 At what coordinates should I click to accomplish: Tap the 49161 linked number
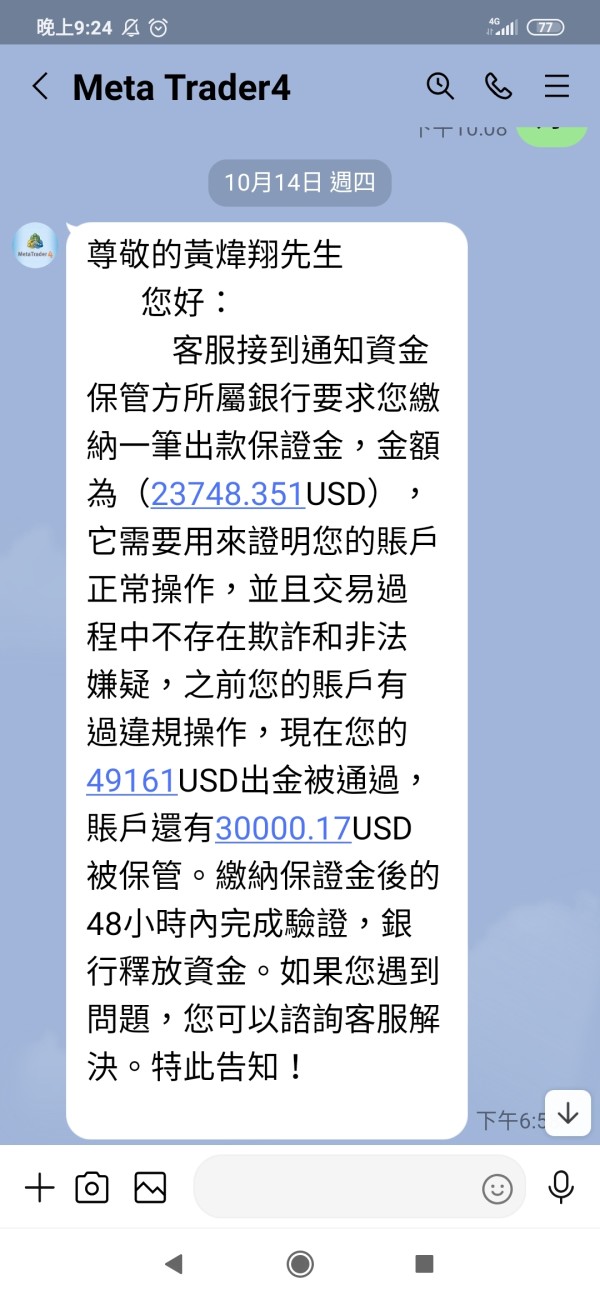(x=132, y=780)
